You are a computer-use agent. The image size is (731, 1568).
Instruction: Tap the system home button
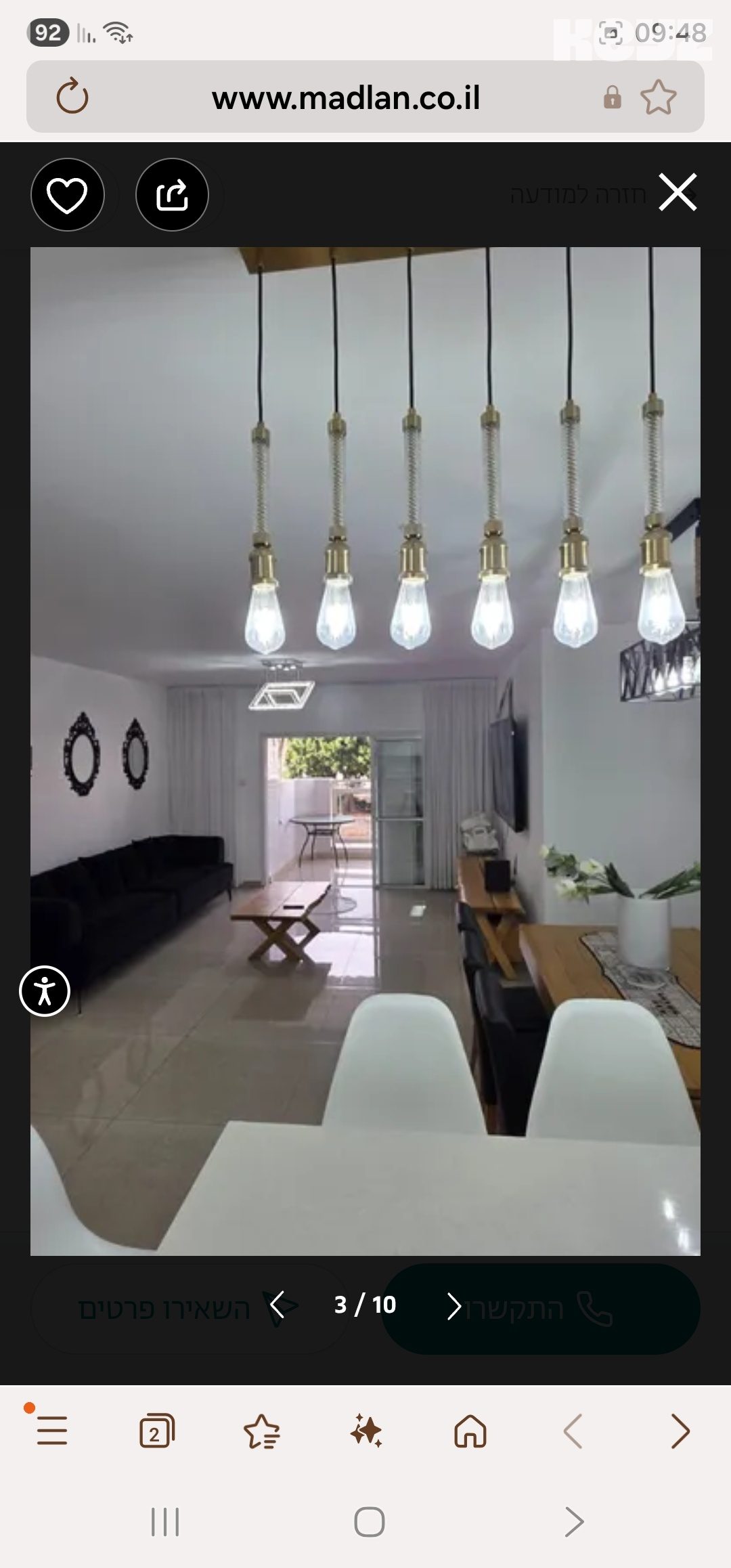coord(369,1522)
